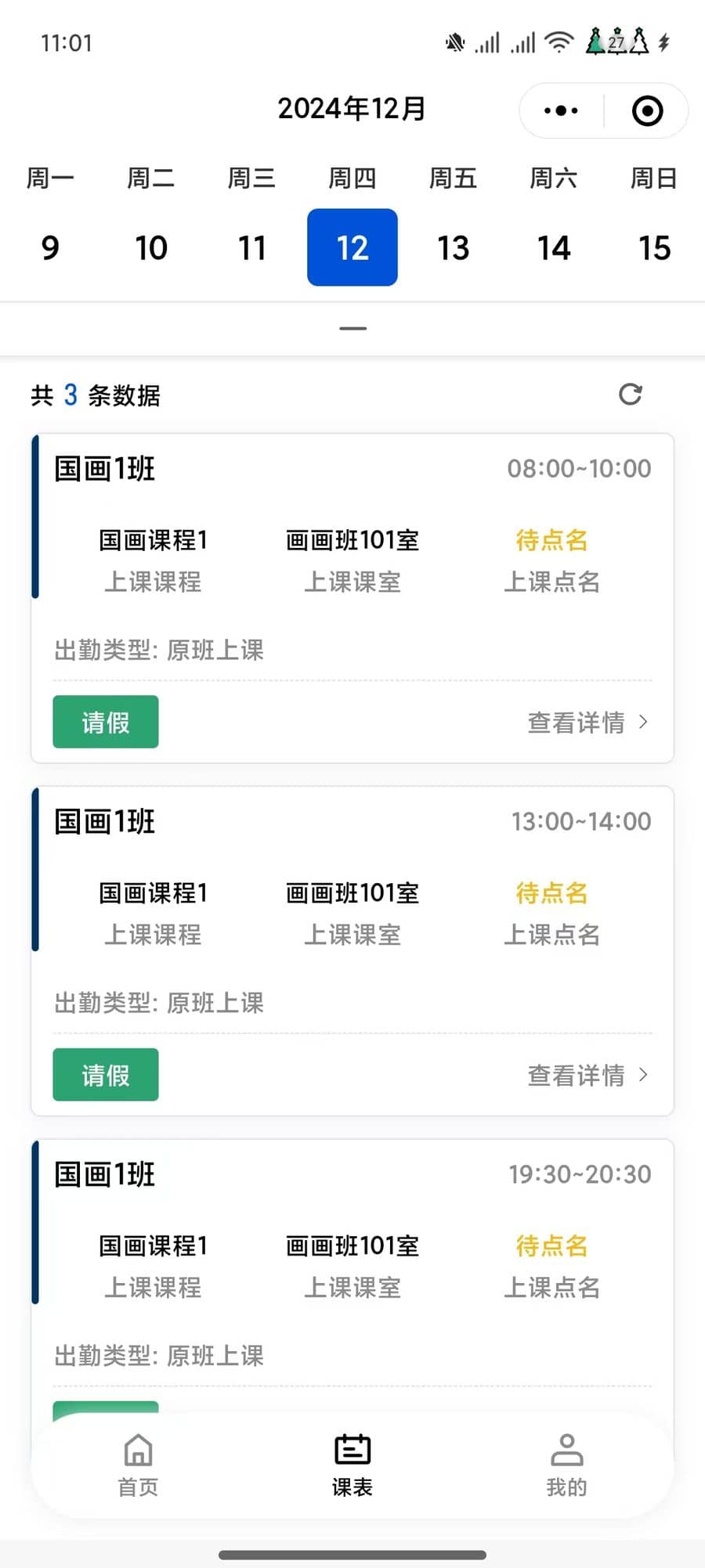The width and height of the screenshot is (705, 1568).
Task: Select Tuesday the 10th
Action: [x=151, y=248]
